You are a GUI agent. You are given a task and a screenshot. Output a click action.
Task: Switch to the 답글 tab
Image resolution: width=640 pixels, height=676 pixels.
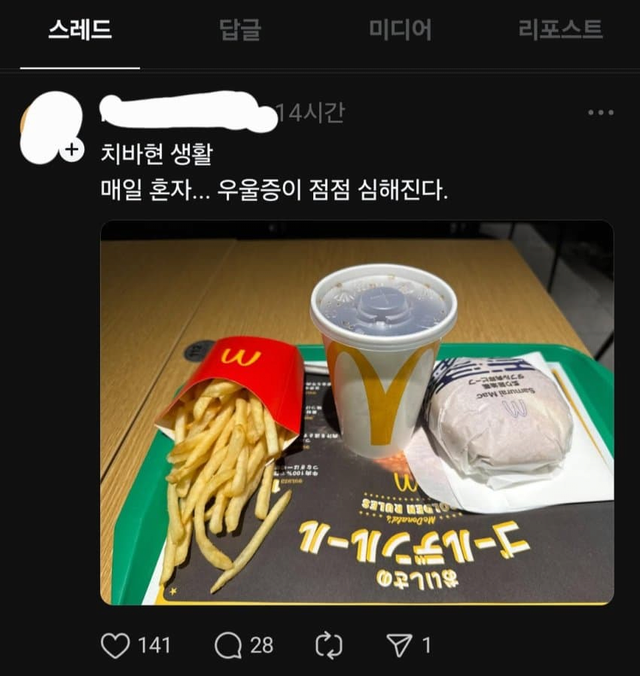[240, 30]
